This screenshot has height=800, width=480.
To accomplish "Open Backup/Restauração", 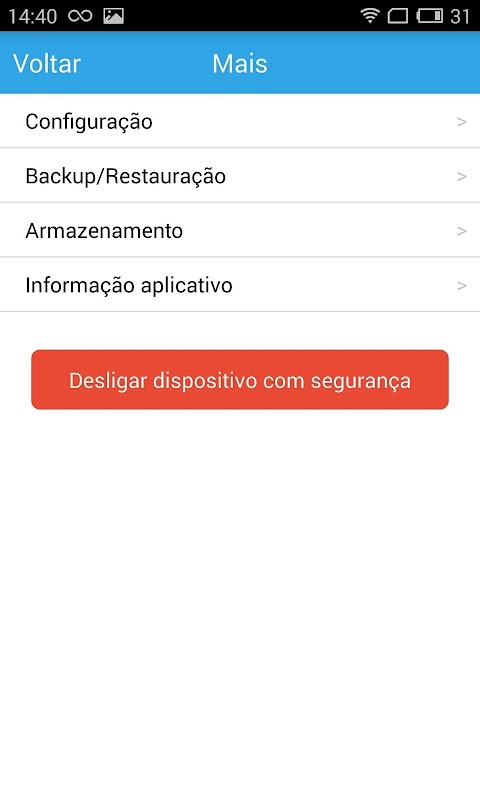I will [240, 176].
